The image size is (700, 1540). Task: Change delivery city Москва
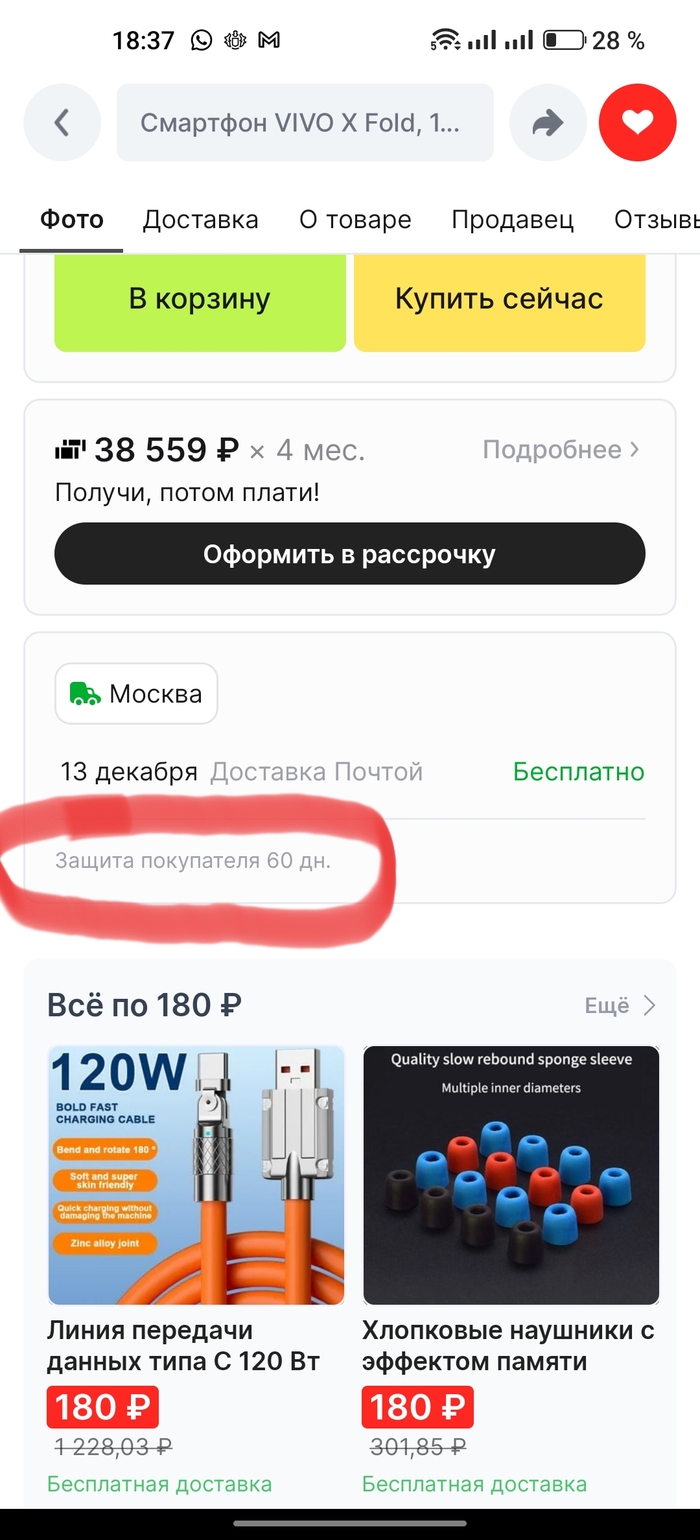tap(136, 694)
